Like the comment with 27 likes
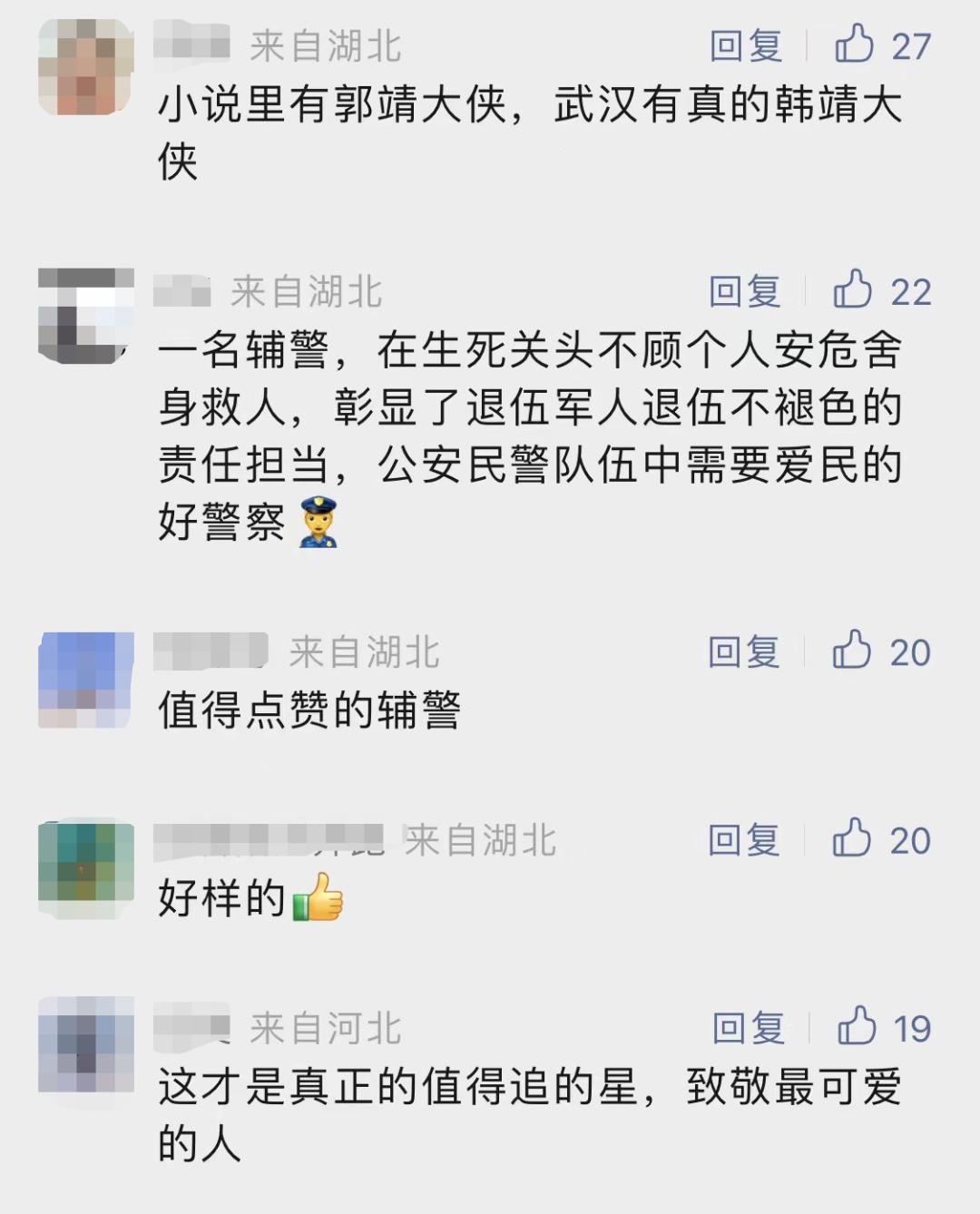 click(855, 44)
